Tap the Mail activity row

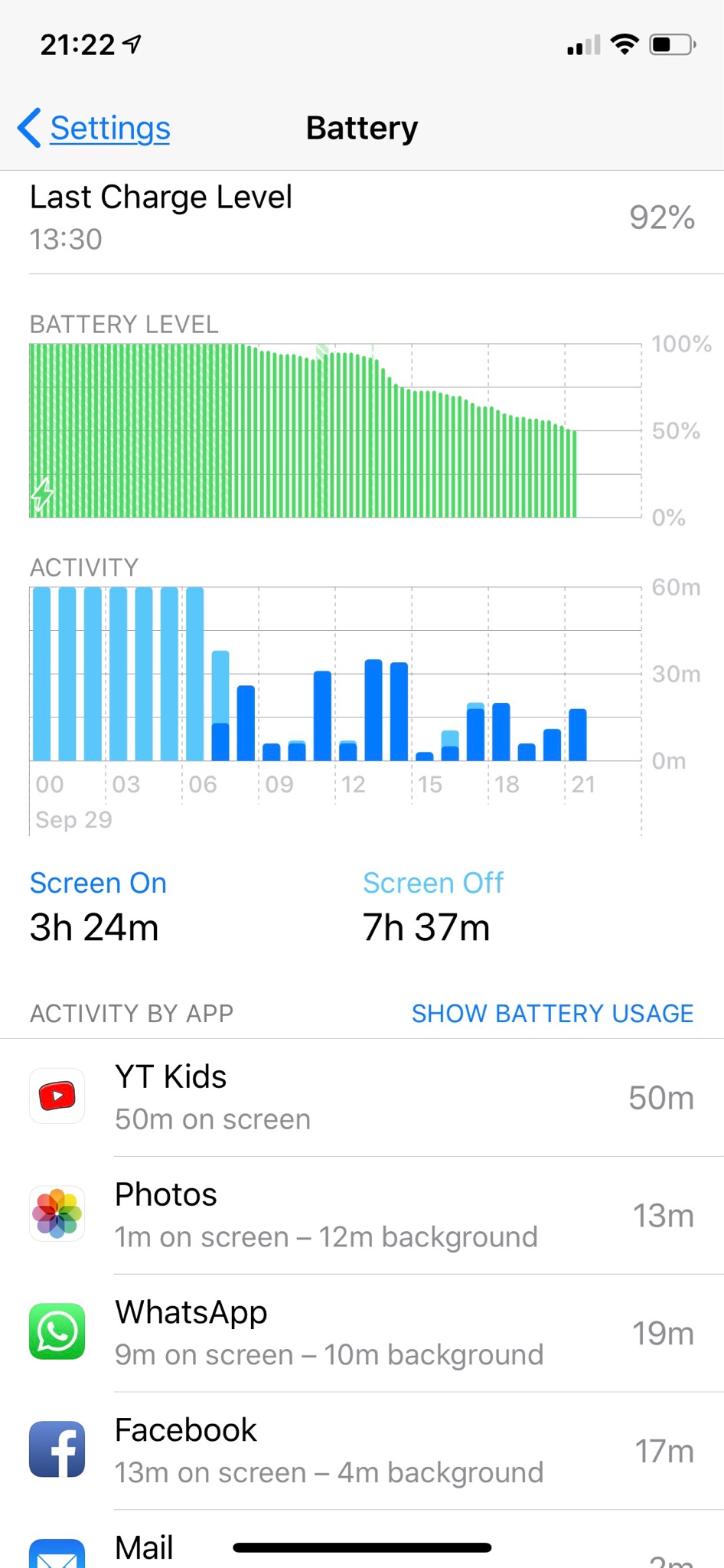coord(362,1540)
